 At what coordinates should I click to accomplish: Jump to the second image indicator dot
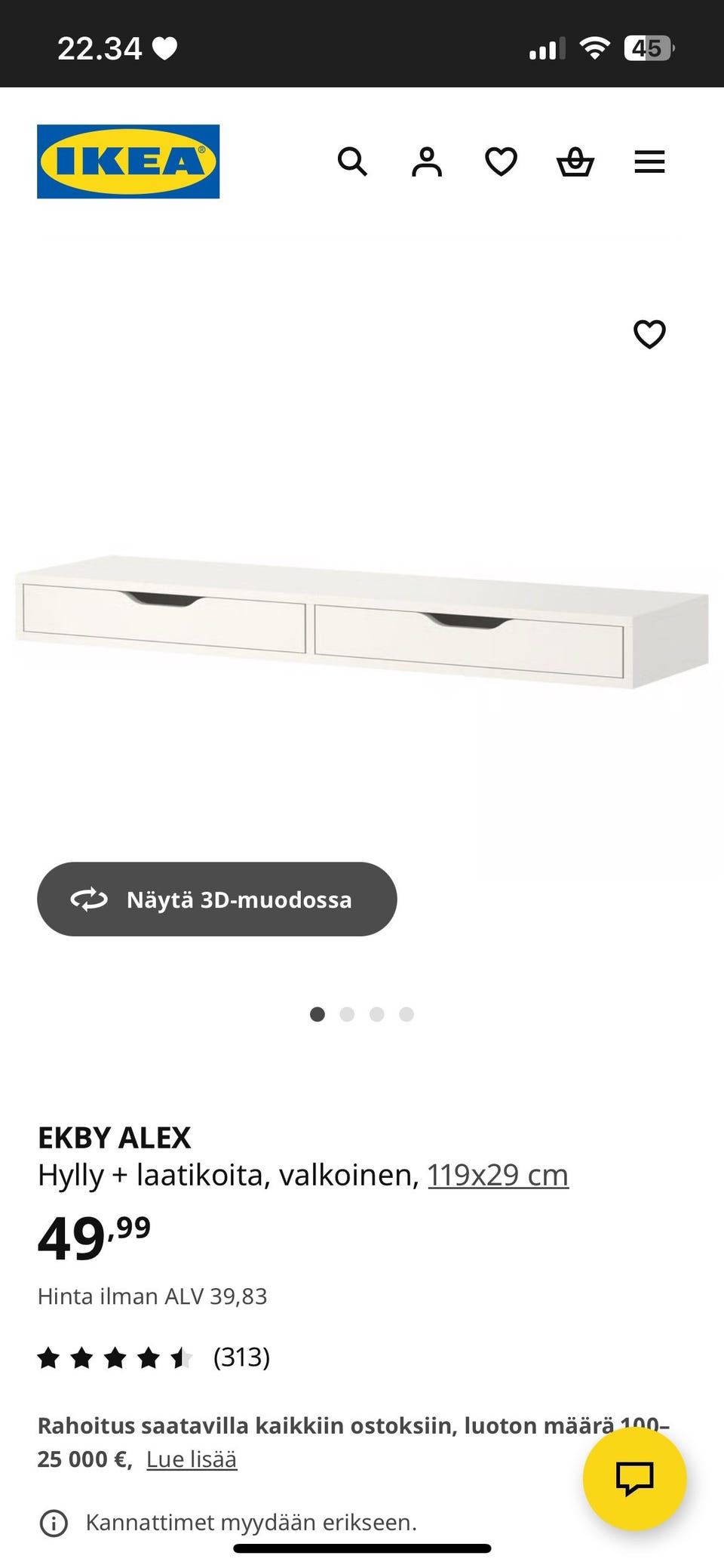347,1014
